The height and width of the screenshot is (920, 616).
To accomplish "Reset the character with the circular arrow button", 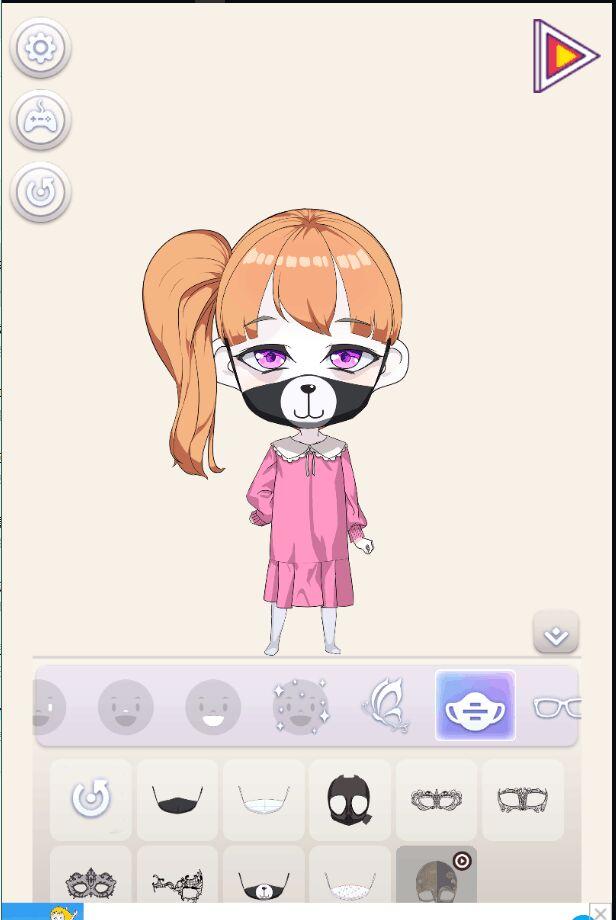I will pos(41,191).
